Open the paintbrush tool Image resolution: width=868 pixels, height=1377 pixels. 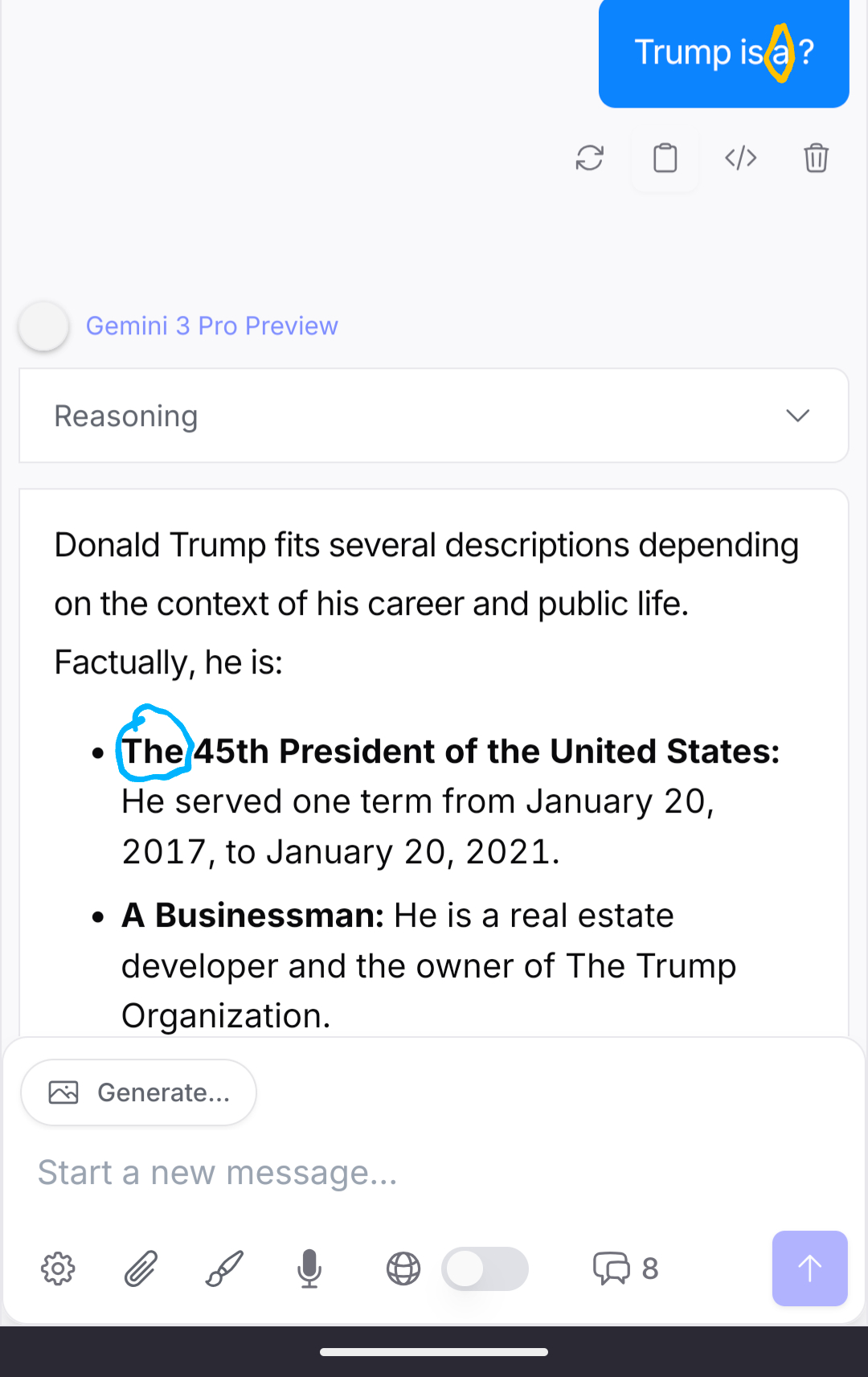tap(224, 1268)
